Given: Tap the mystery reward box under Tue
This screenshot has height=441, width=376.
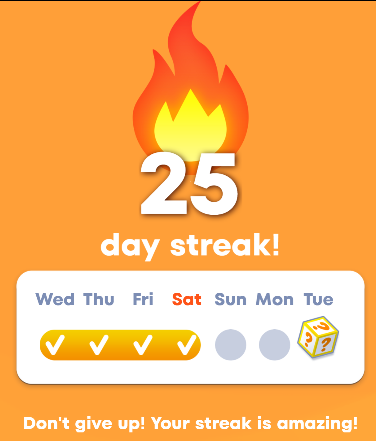Looking at the screenshot, I should [318, 337].
